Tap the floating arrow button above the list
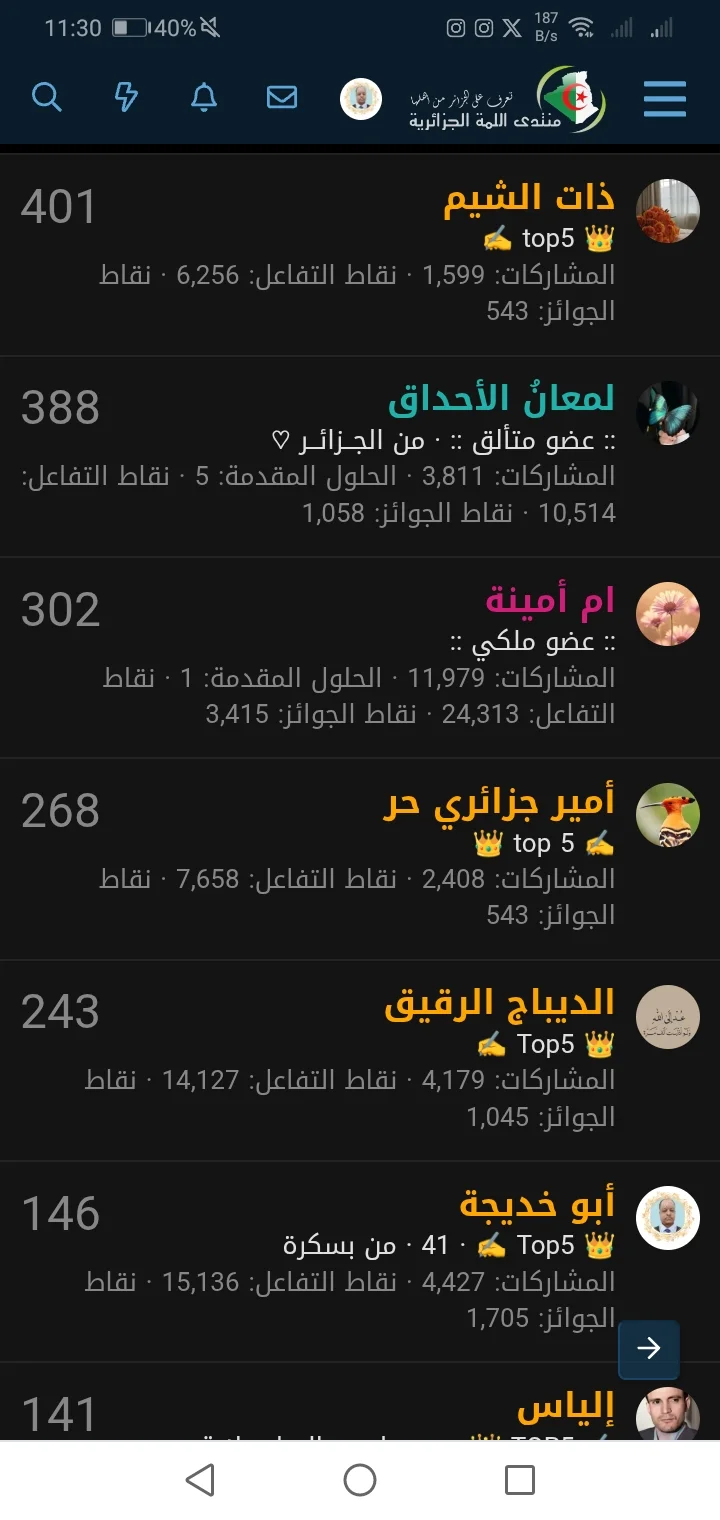 pos(648,1349)
